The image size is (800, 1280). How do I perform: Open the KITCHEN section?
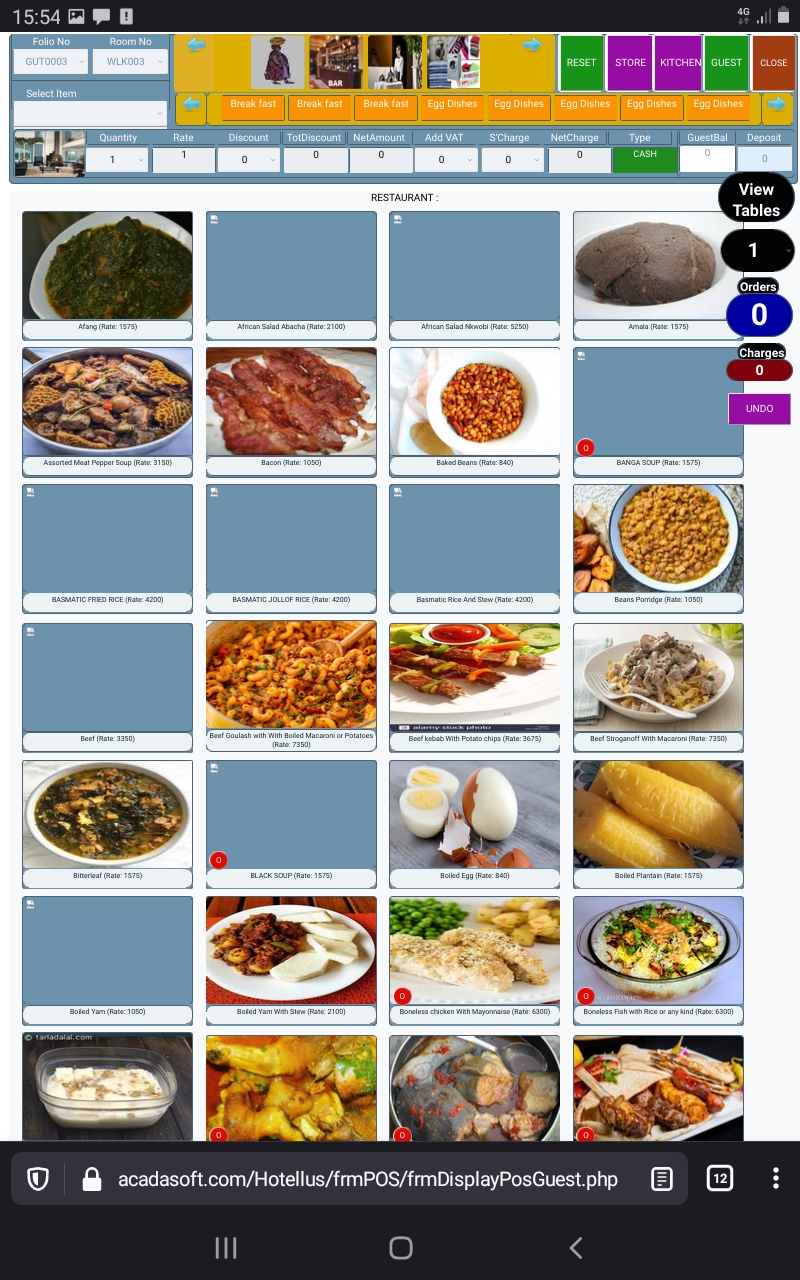click(x=680, y=63)
